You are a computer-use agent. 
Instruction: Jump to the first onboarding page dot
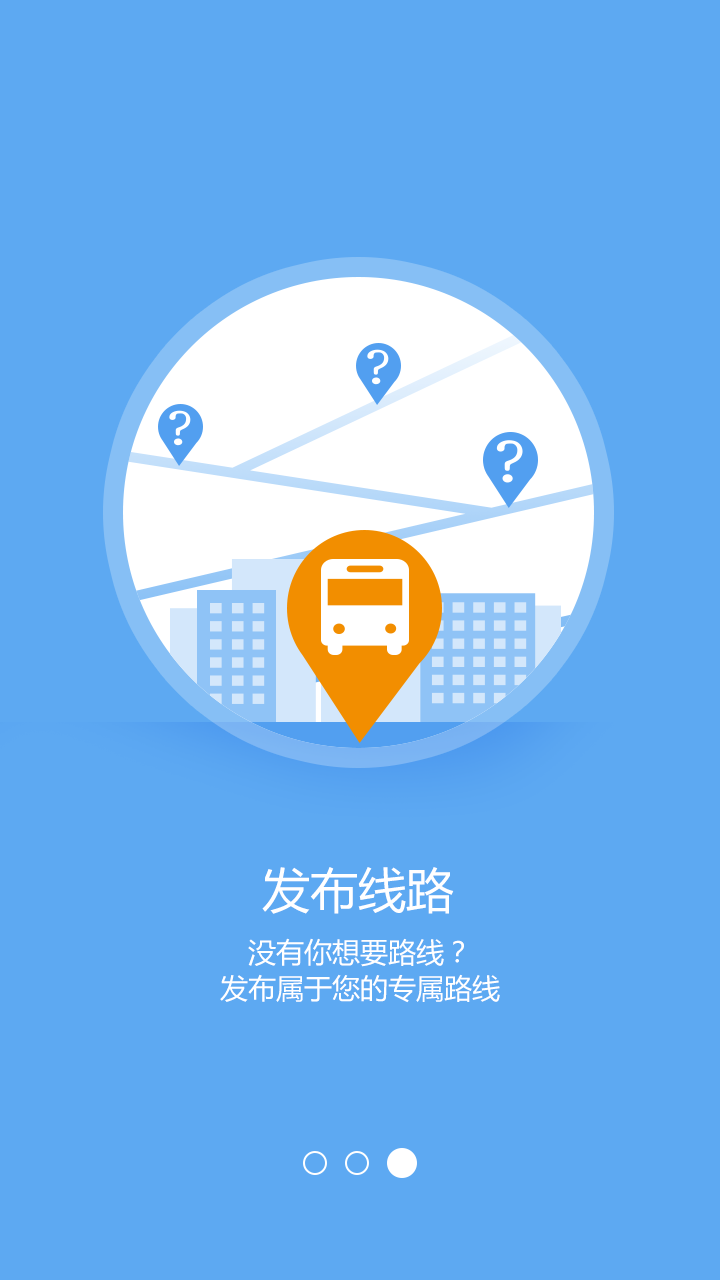[x=315, y=1163]
